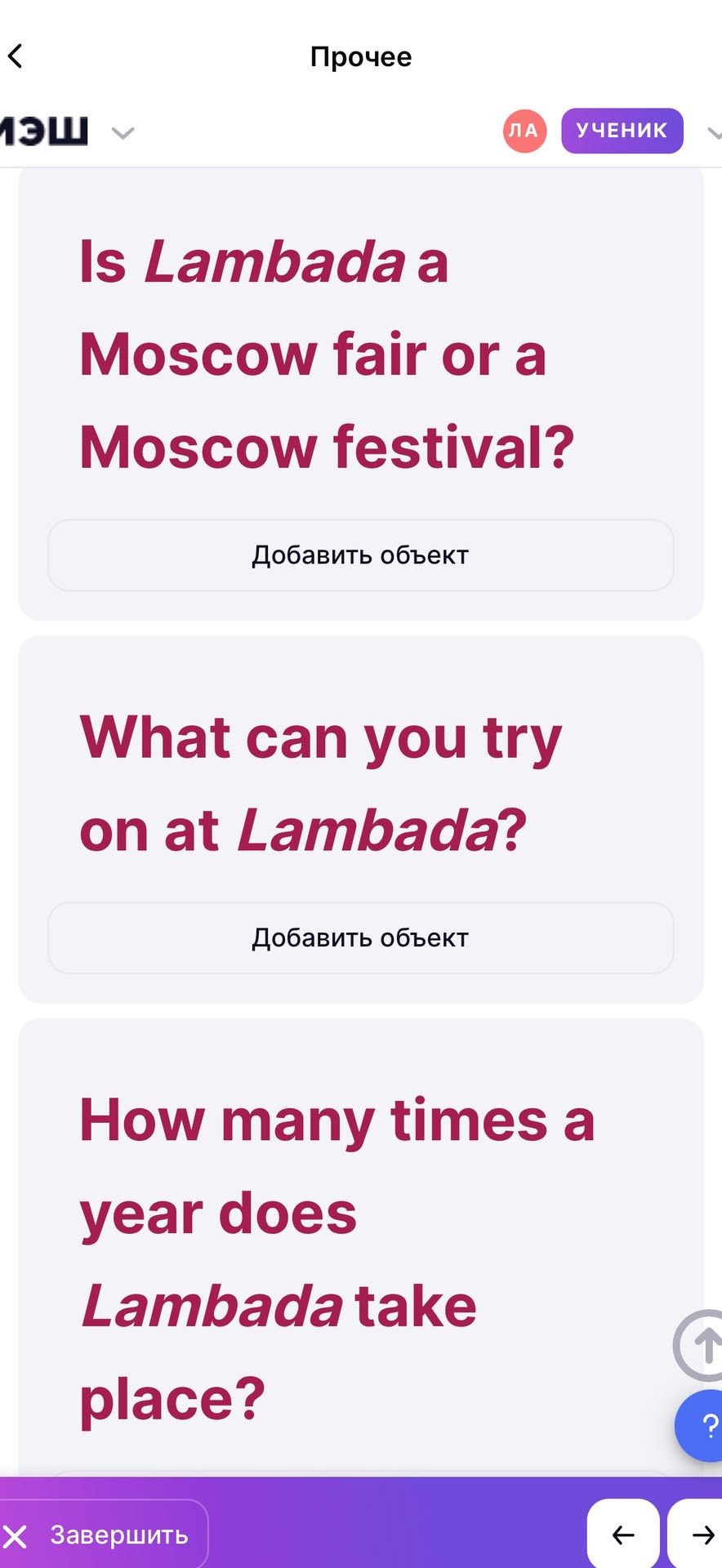Go to the previous question arrow

pos(623,1535)
